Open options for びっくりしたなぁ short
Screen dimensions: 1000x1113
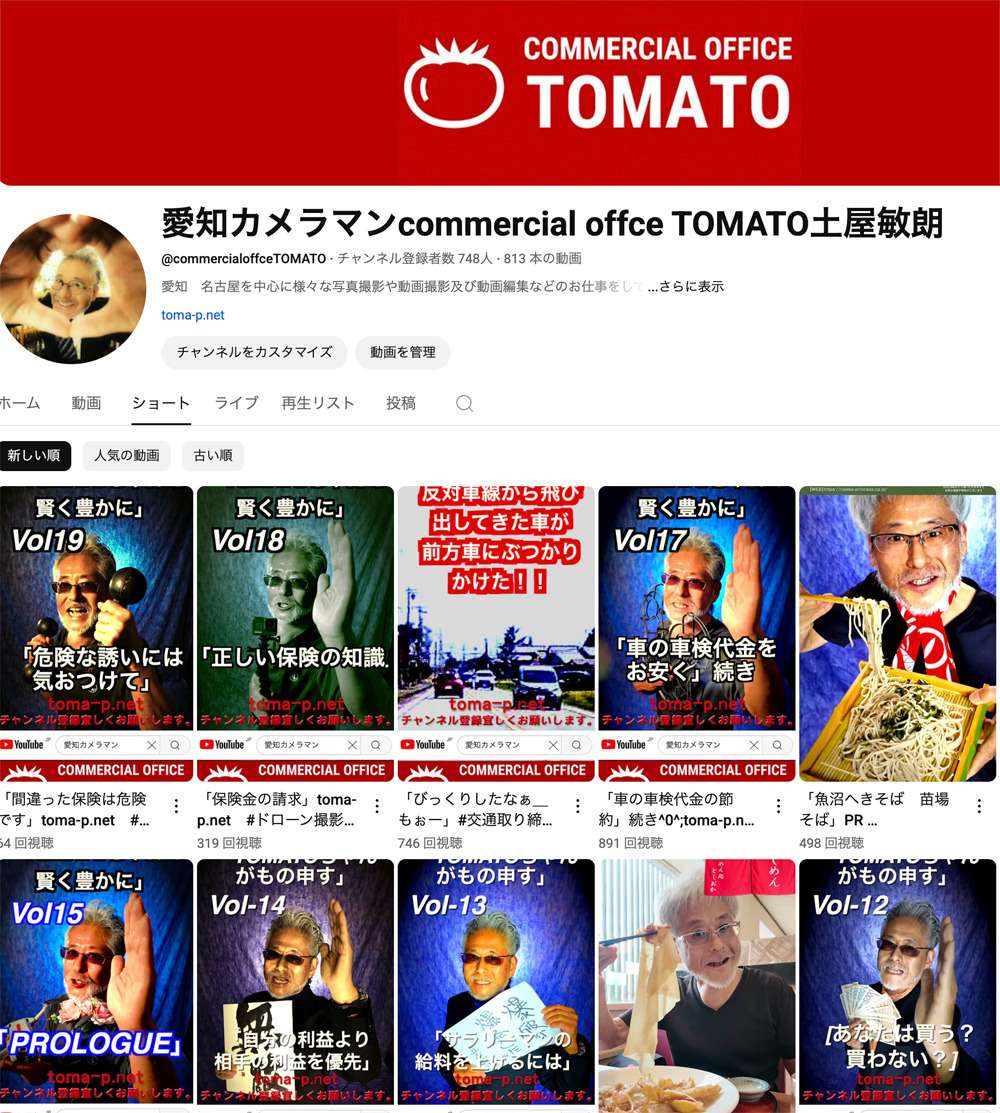pyautogui.click(x=577, y=806)
